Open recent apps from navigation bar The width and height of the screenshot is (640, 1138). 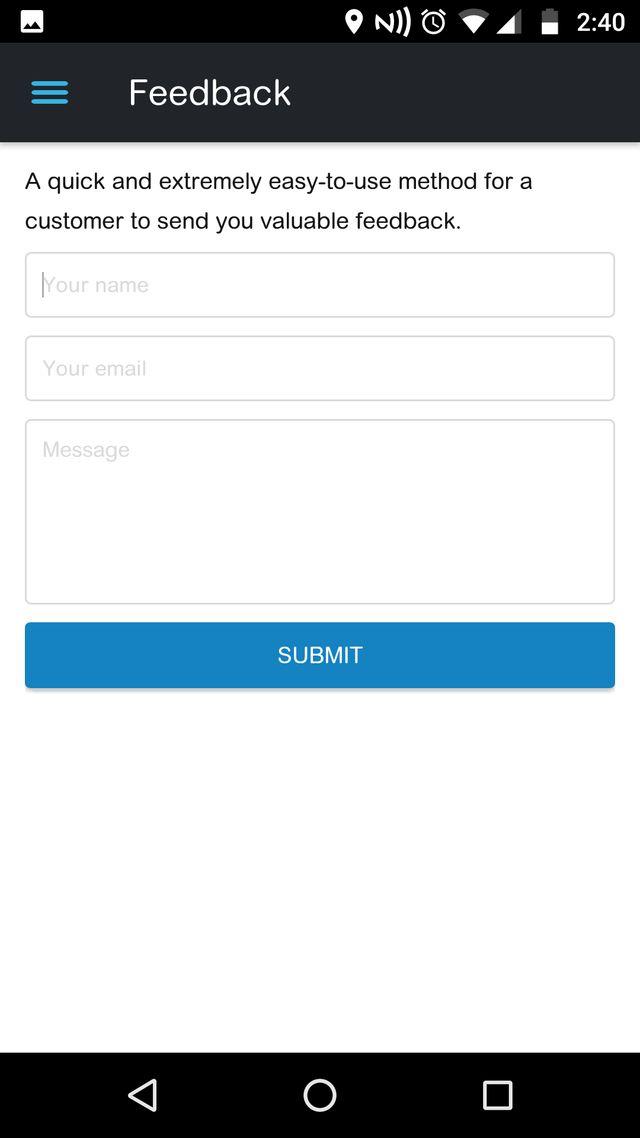(497, 1095)
